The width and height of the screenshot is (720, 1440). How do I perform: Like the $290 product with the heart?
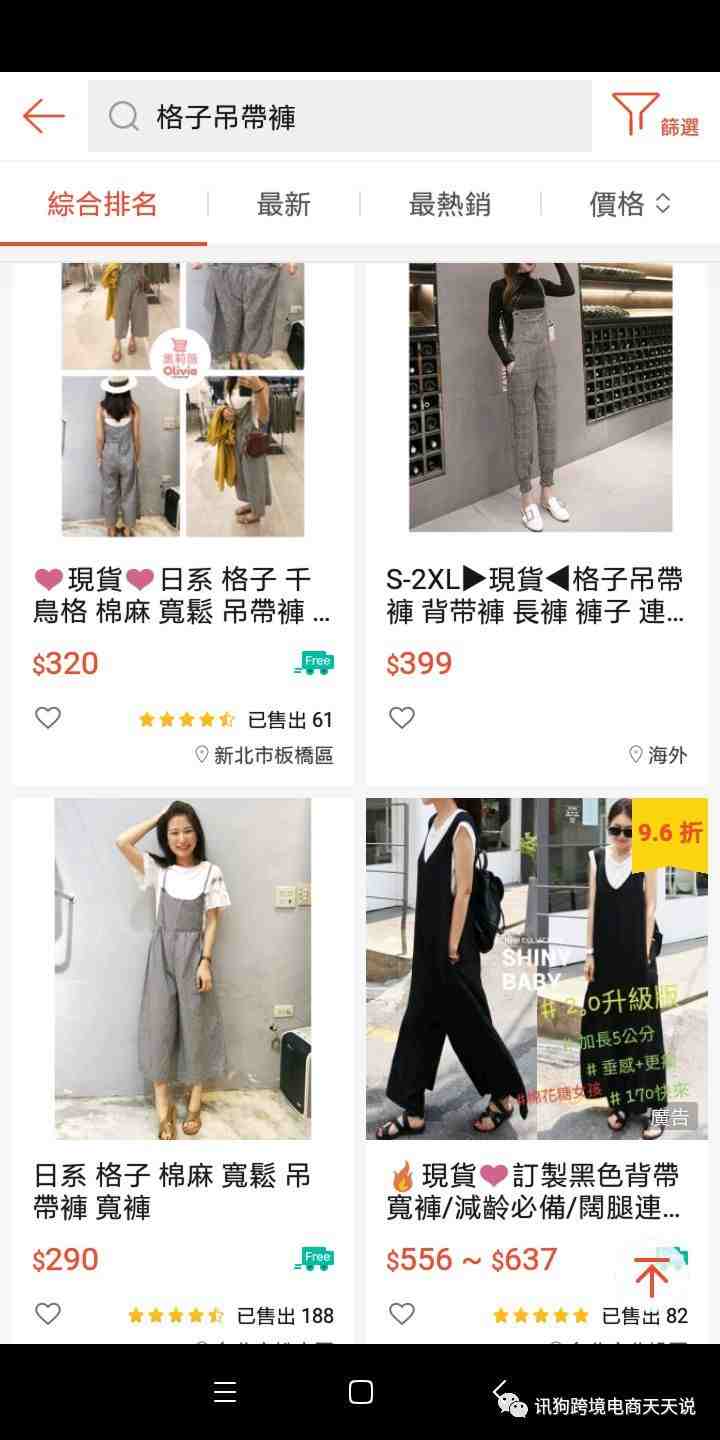pyautogui.click(x=48, y=1314)
